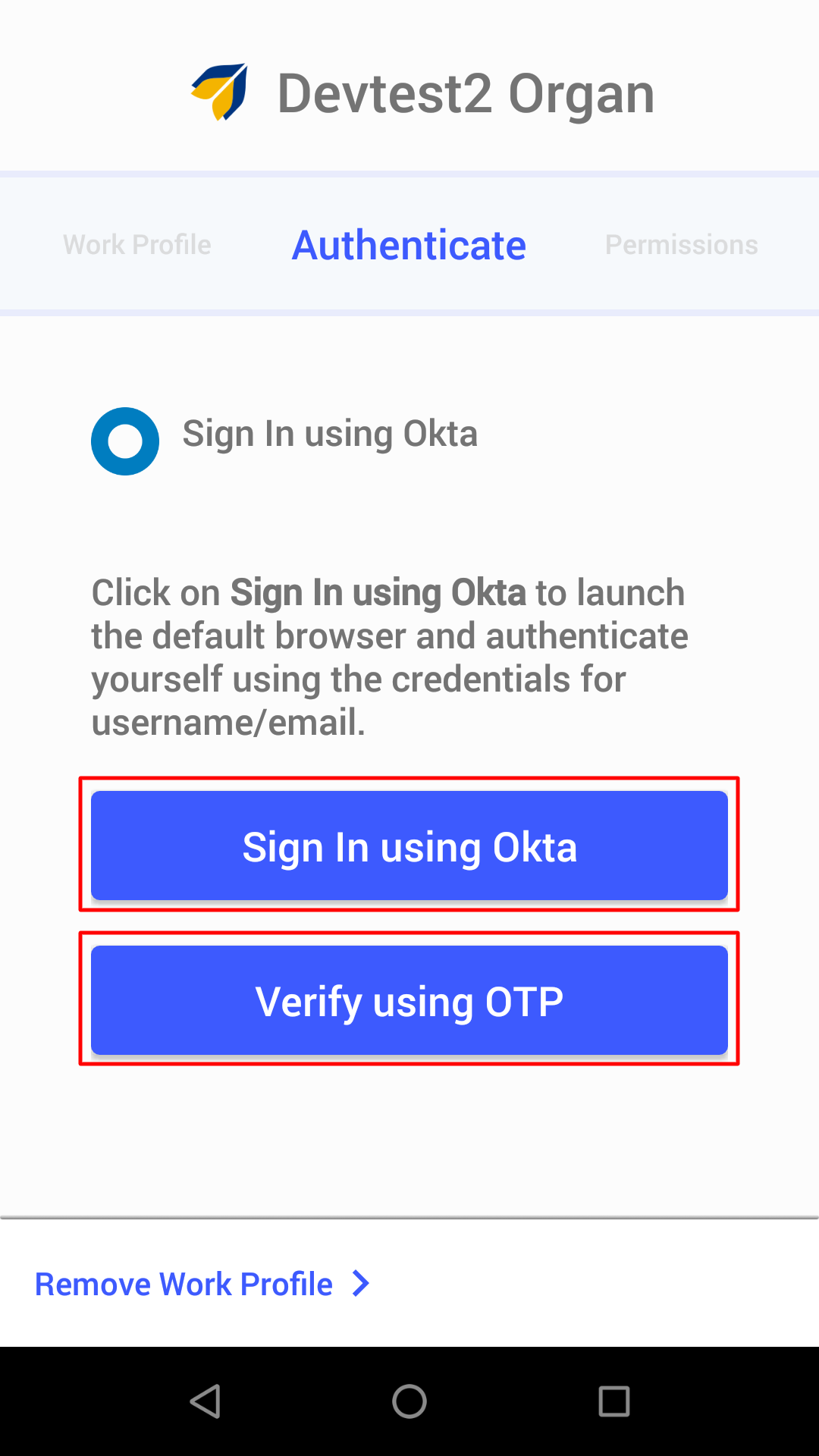Viewport: 819px width, 1456px height.
Task: Tap the Sign In using Okta button
Action: [409, 846]
